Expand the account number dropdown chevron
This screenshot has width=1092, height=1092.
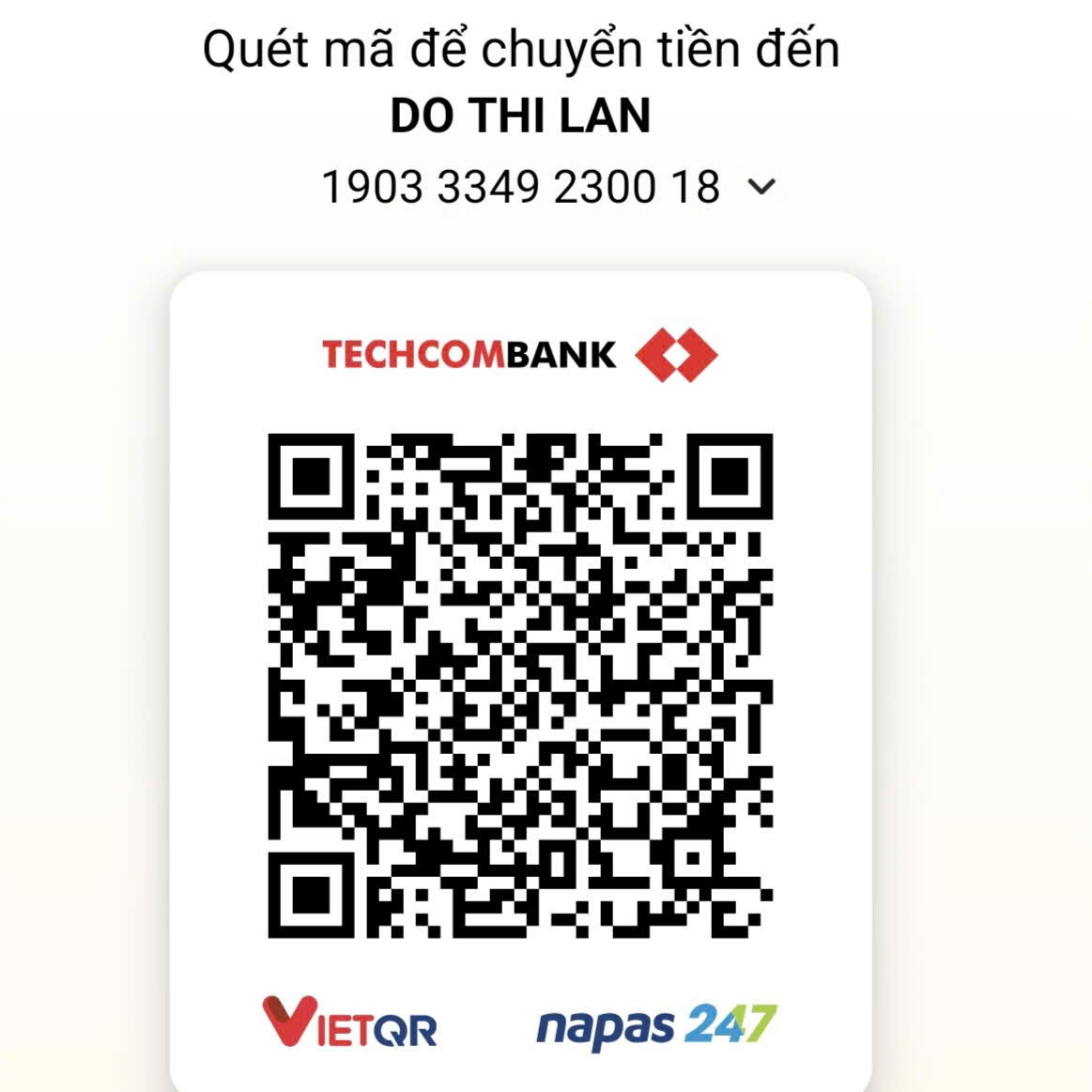click(761, 187)
